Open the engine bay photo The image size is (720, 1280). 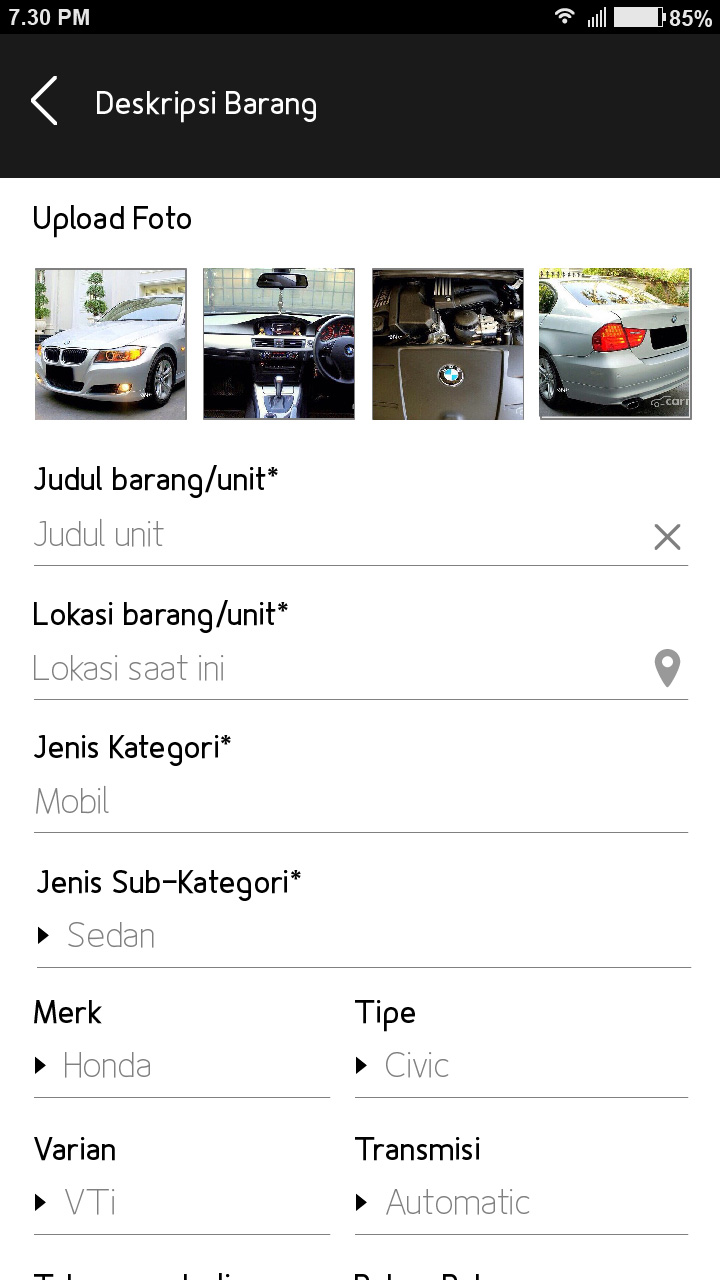point(448,344)
